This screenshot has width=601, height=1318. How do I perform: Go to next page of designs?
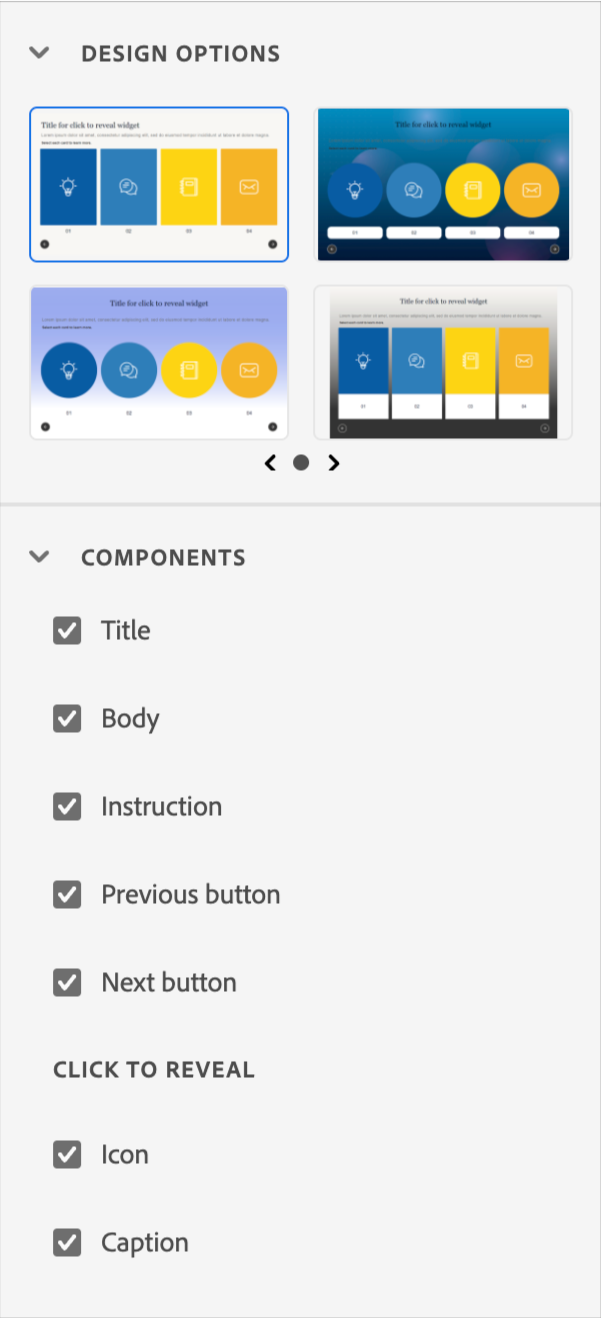tap(334, 463)
